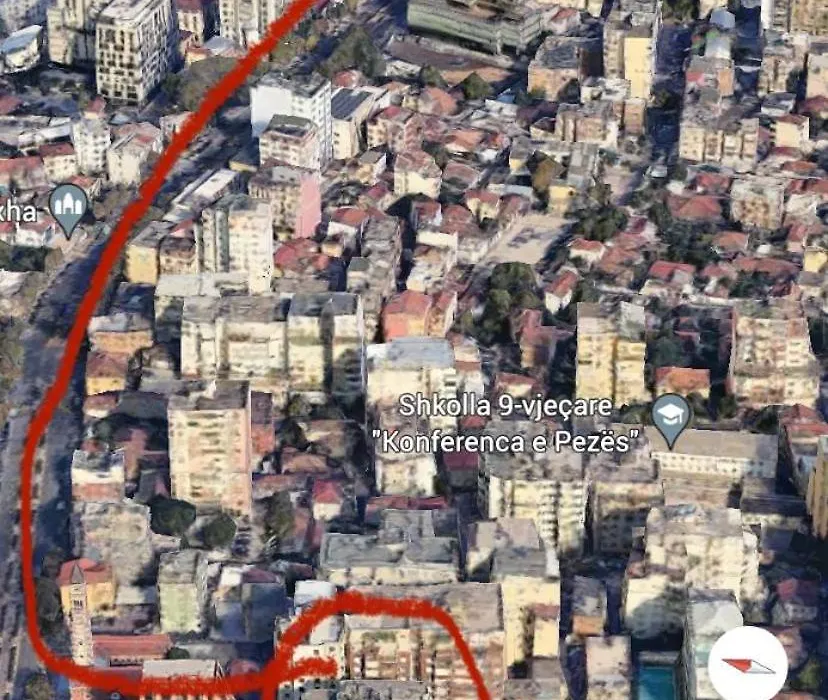Viewport: 828px width, 700px height.
Task: Open the Shkolla 9-vjeçare Konferenca e Pezës pin
Action: tap(671, 418)
